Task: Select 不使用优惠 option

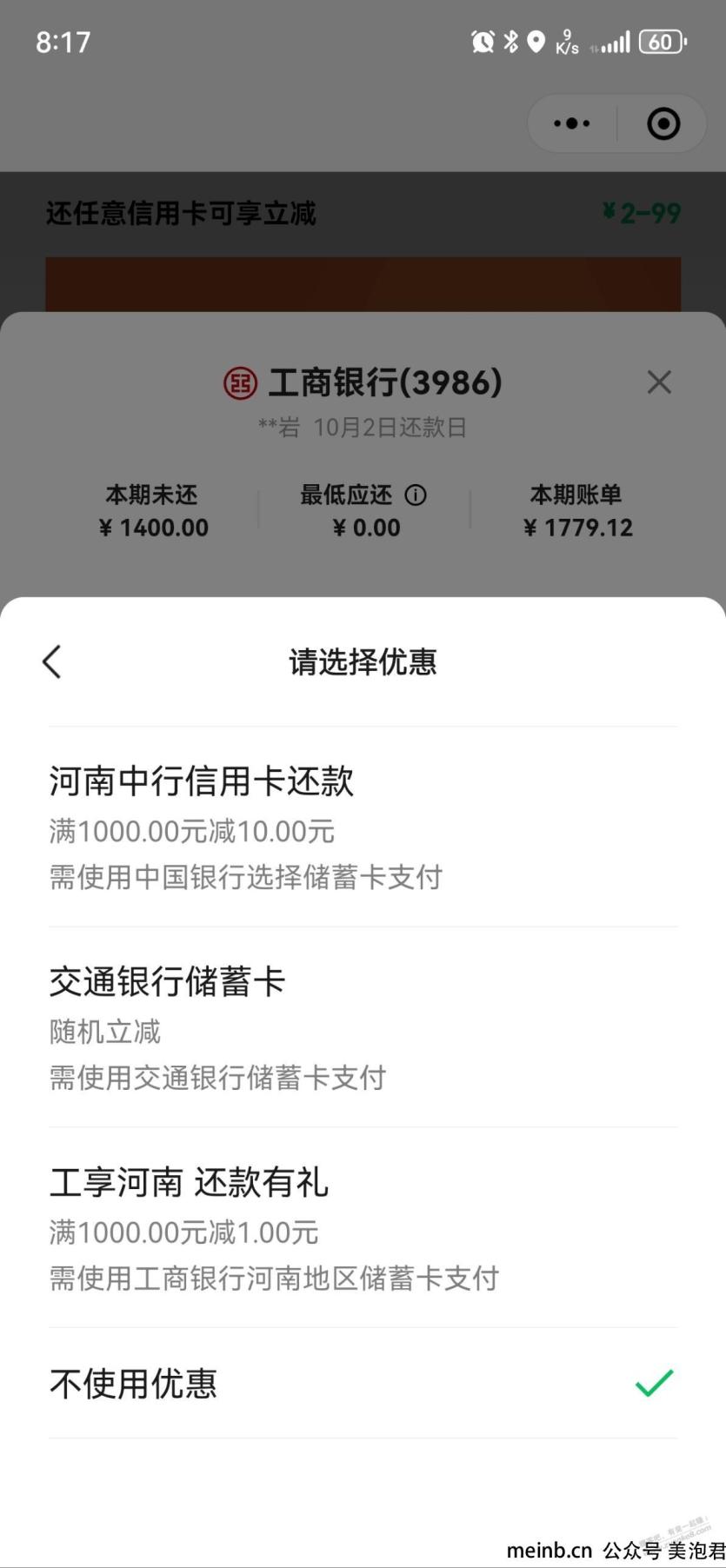Action: pyautogui.click(x=363, y=1383)
